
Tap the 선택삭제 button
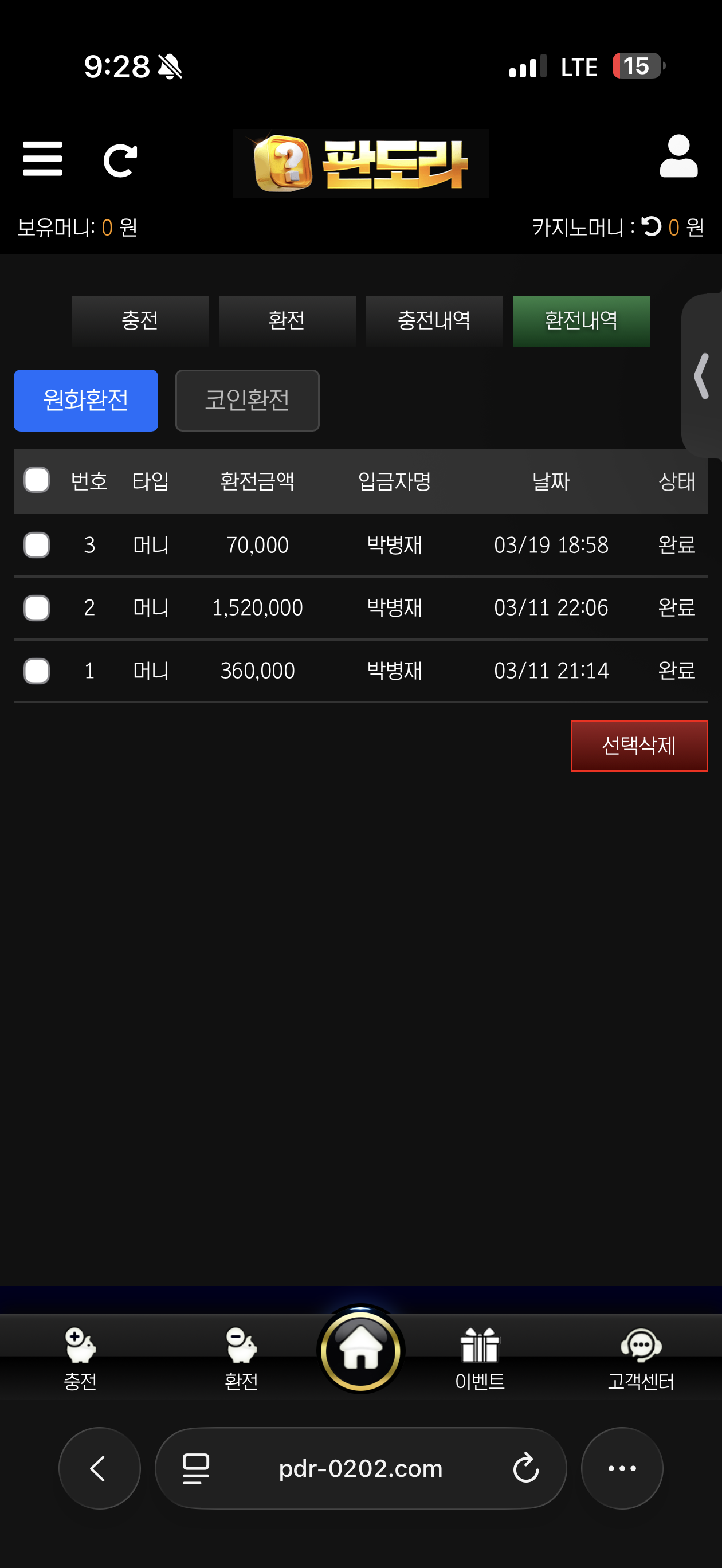[x=638, y=746]
